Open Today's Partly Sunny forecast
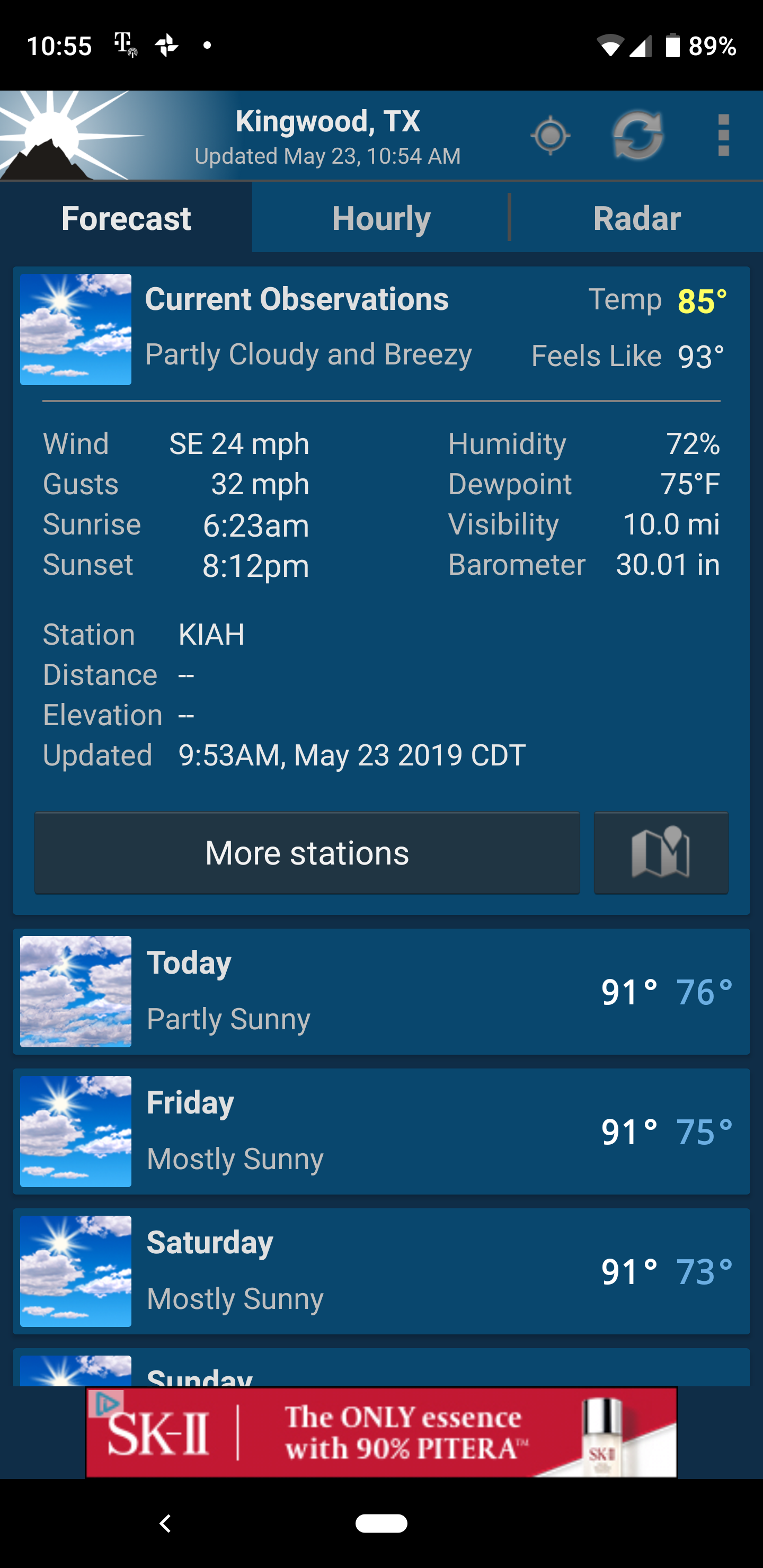This screenshot has height=1568, width=763. 381,992
